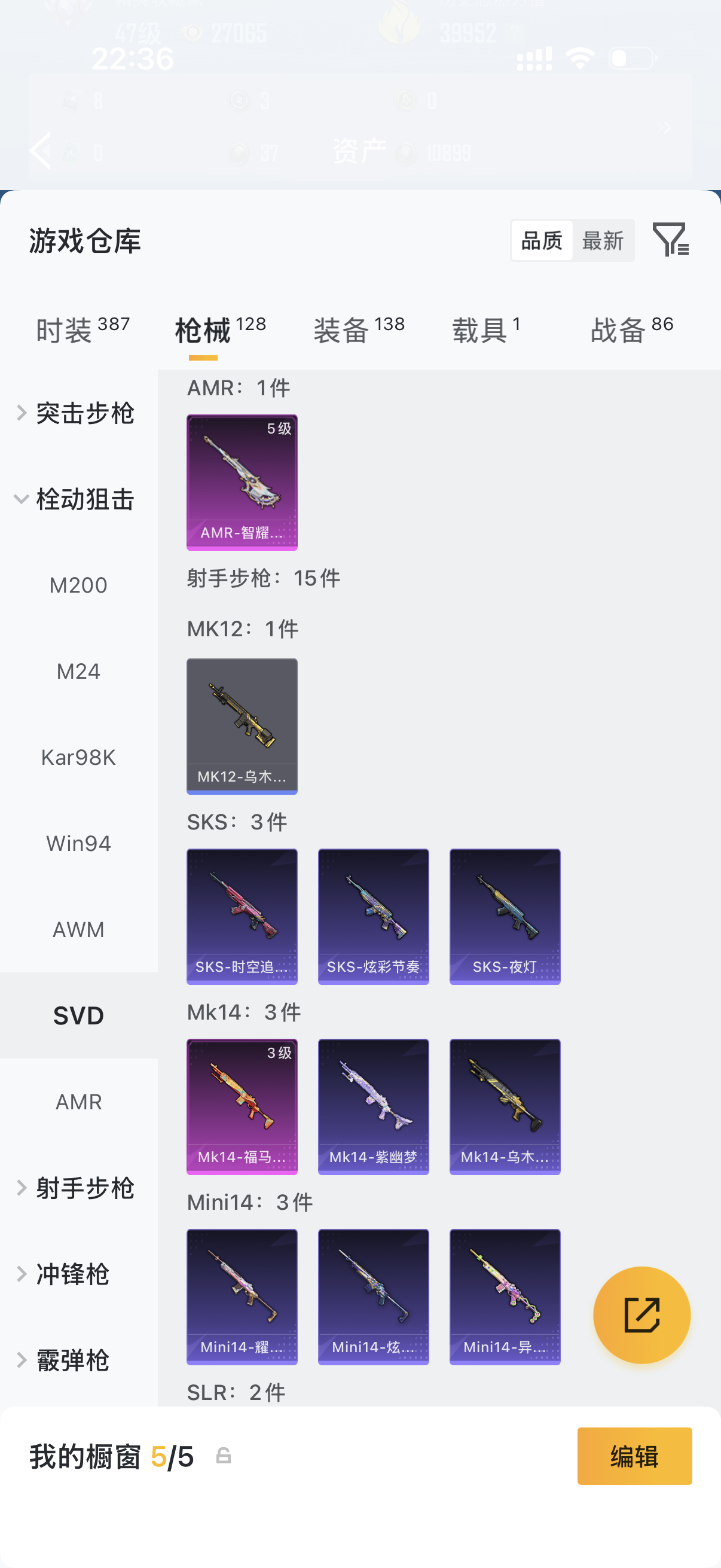This screenshot has height=1568, width=721.
Task: Tap the lock icon beside 我的橱窗
Action: coord(224,1458)
